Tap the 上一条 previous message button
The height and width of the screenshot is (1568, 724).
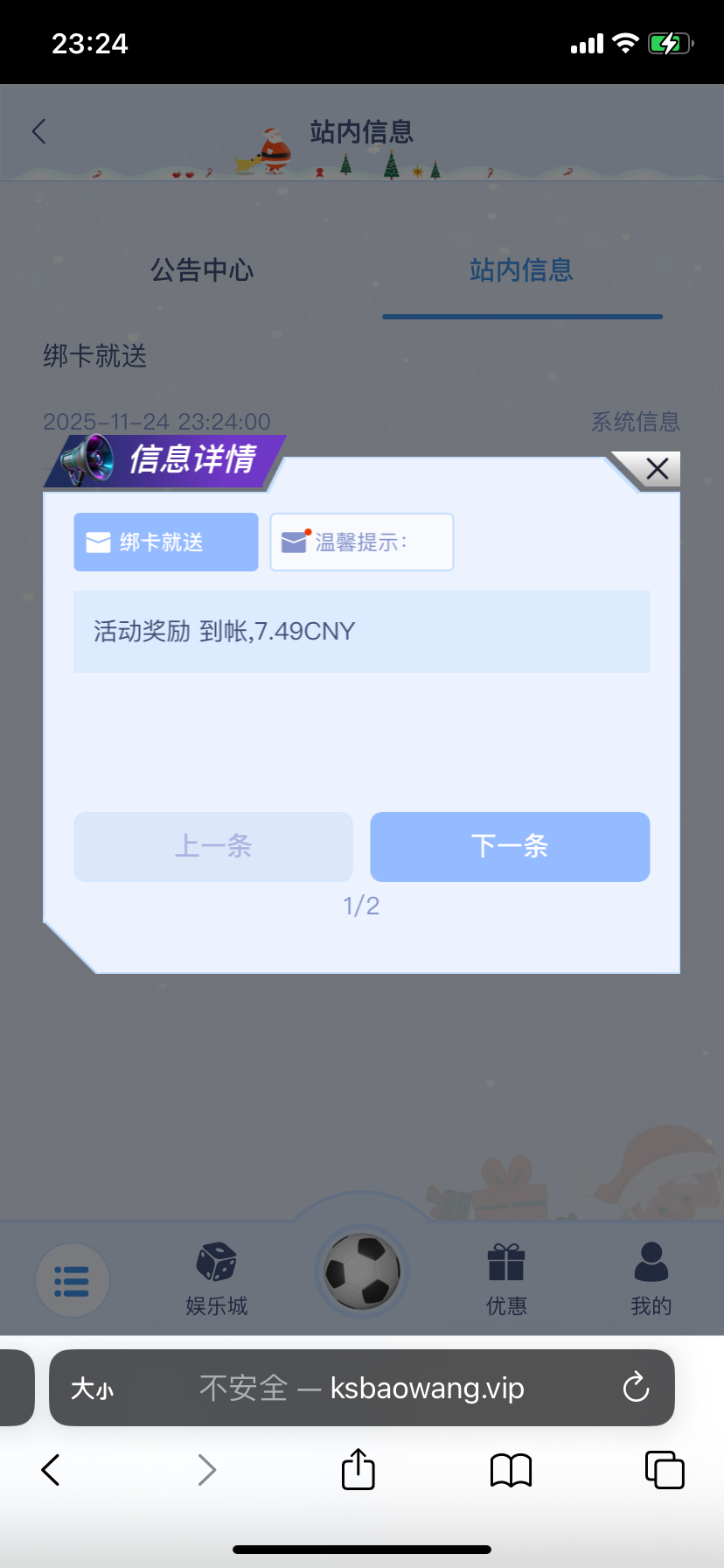[x=213, y=846]
